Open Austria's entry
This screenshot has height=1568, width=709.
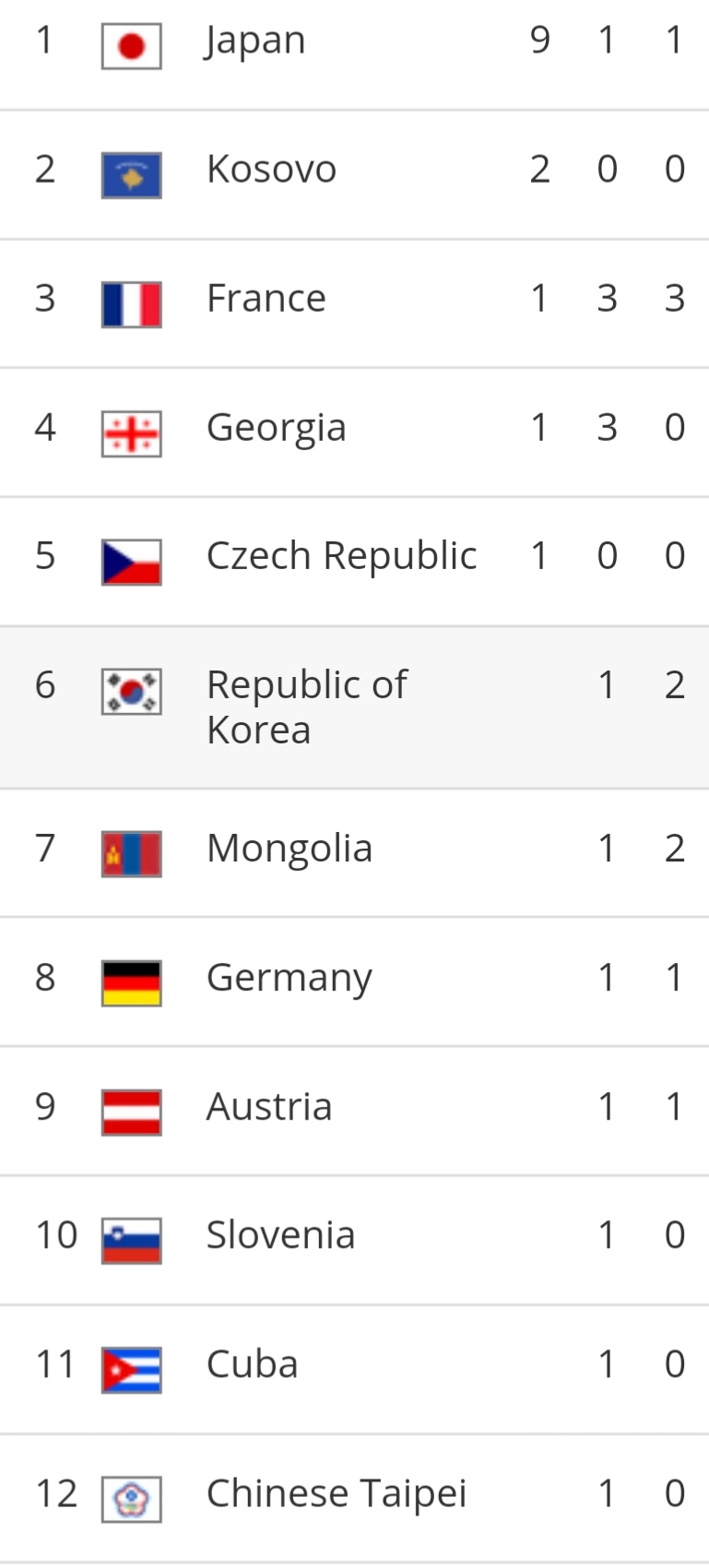coord(268,1107)
